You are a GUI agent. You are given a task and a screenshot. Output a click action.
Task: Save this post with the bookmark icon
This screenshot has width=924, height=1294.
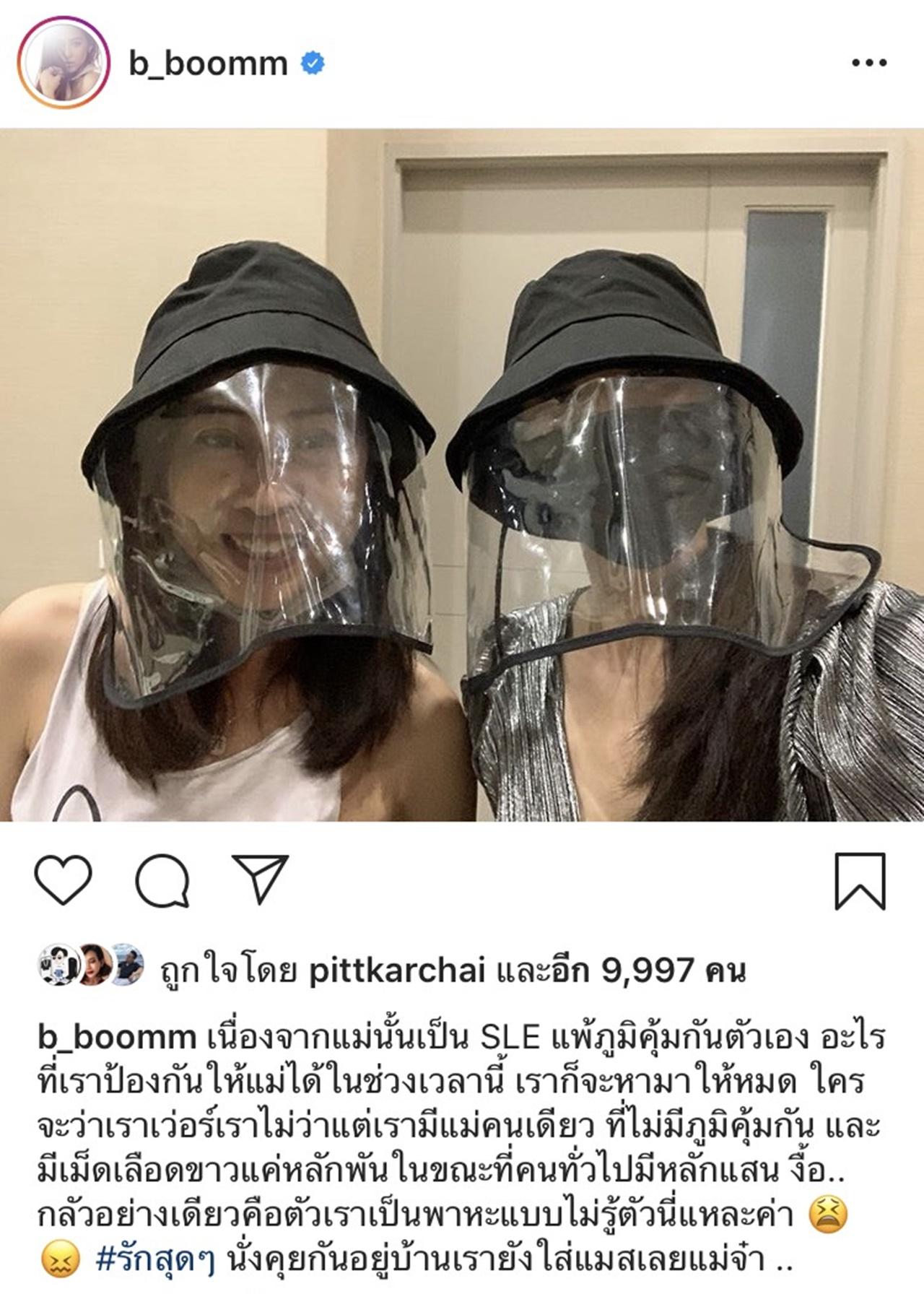coord(860,880)
